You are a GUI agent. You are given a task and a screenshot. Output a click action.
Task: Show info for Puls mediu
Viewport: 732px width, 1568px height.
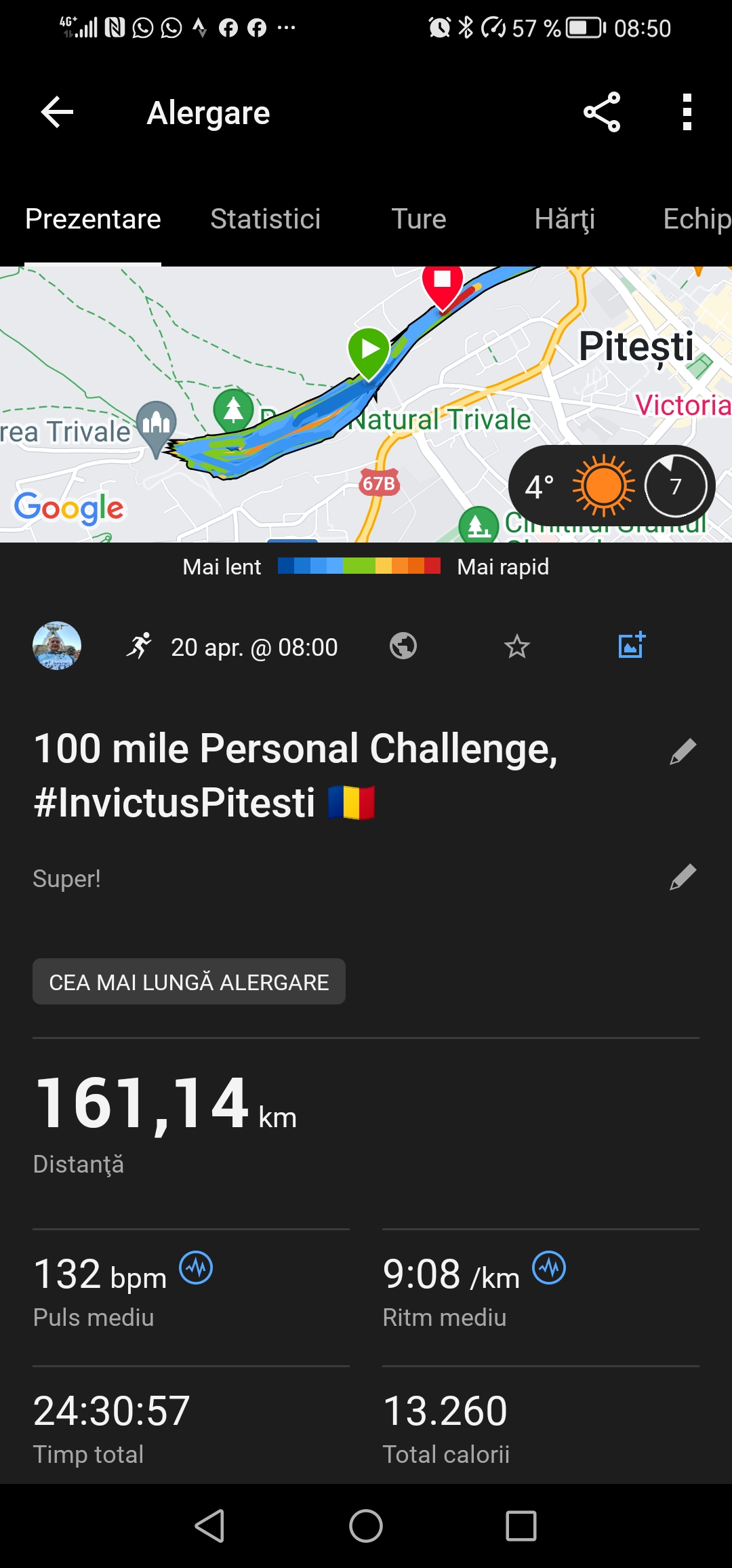(x=196, y=1268)
